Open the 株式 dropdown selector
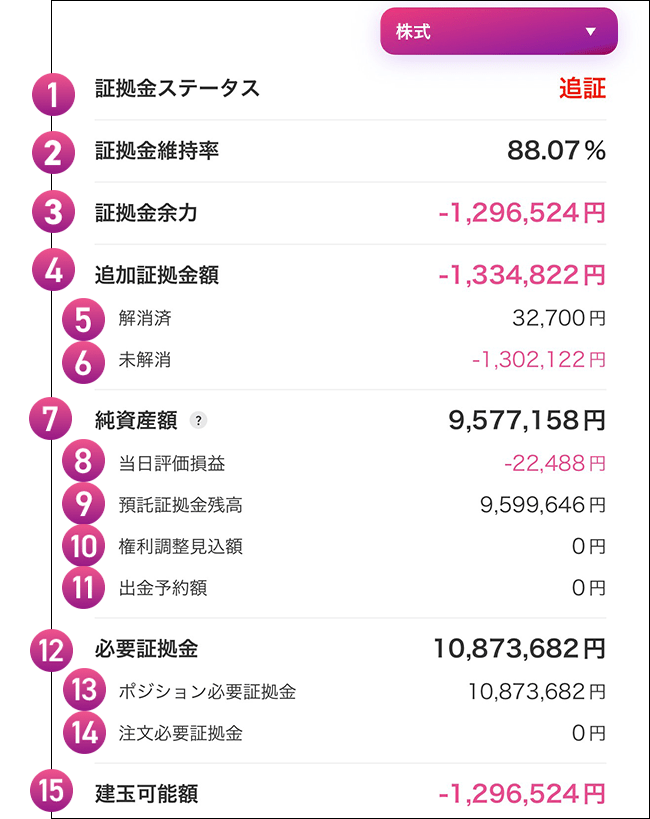The height and width of the screenshot is (819, 650). [498, 32]
